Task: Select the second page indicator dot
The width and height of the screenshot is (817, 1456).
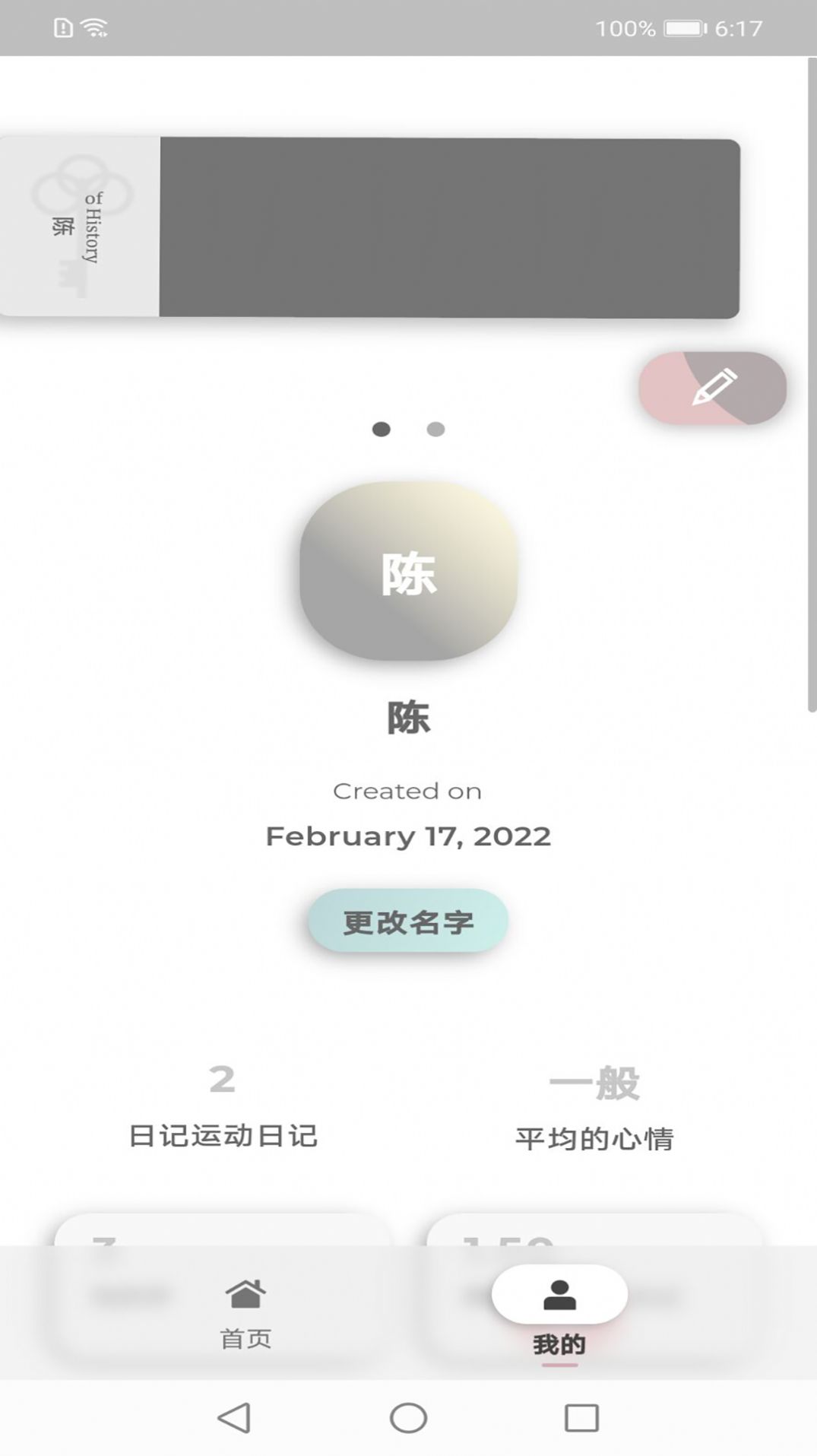Action: coord(435,430)
